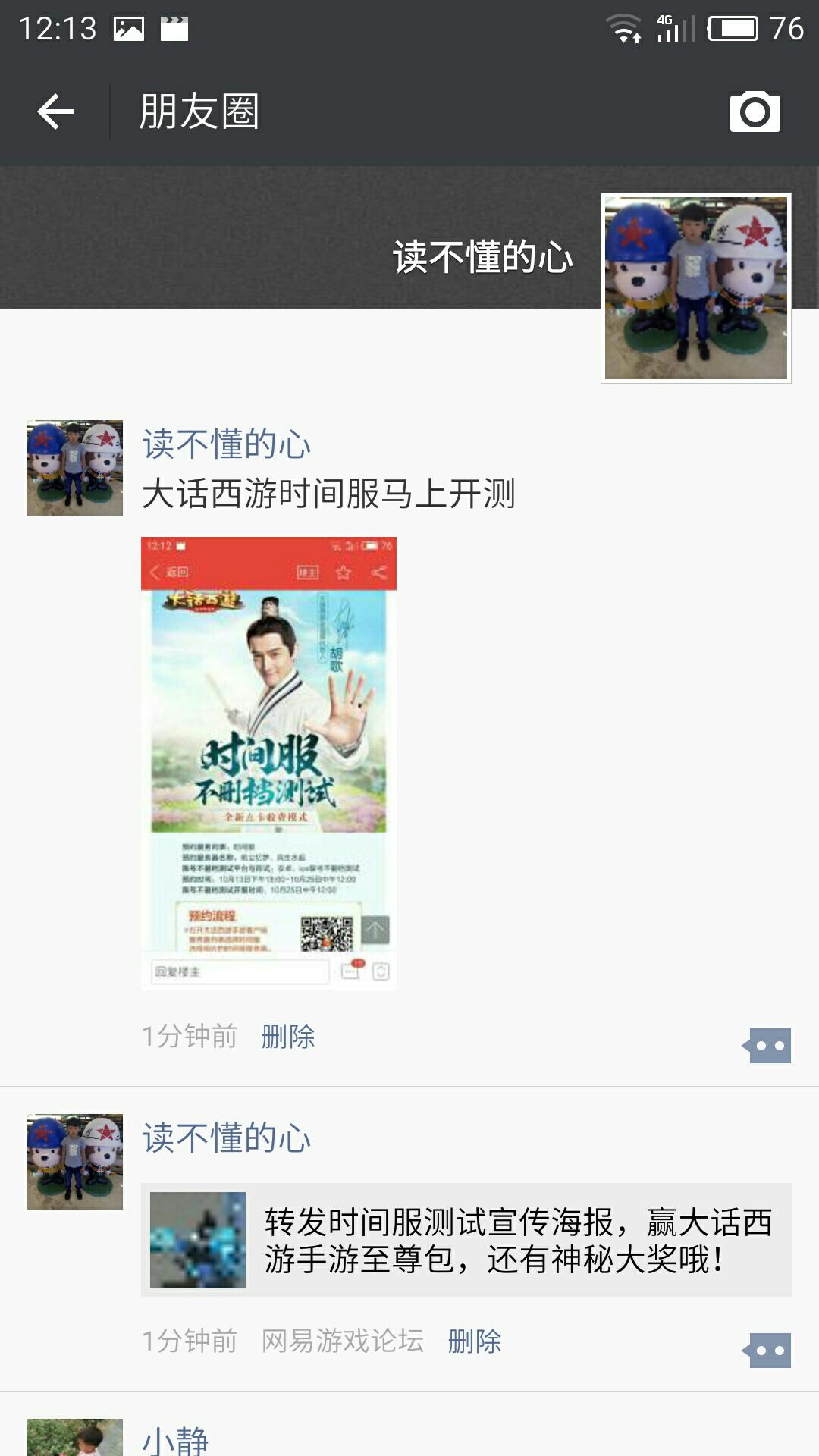Image resolution: width=819 pixels, height=1456 pixels.
Task: Go back from 朋友圈
Action: (x=55, y=112)
